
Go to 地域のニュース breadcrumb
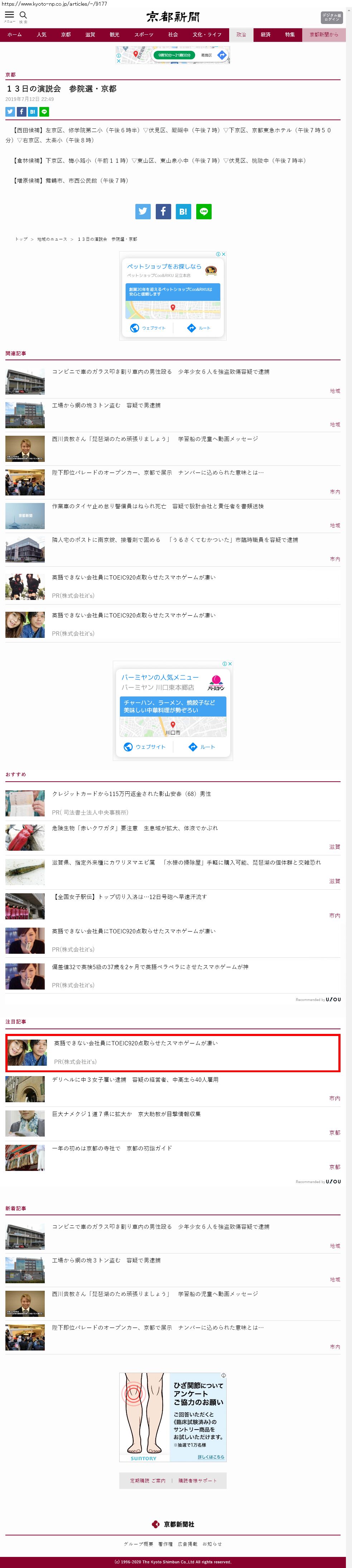(52, 239)
